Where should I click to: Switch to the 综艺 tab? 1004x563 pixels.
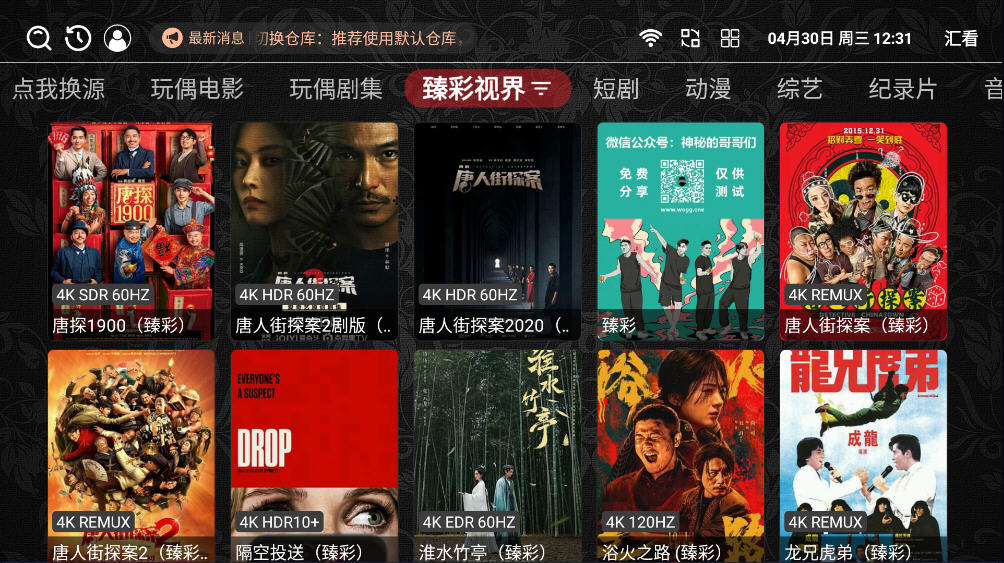[800, 89]
